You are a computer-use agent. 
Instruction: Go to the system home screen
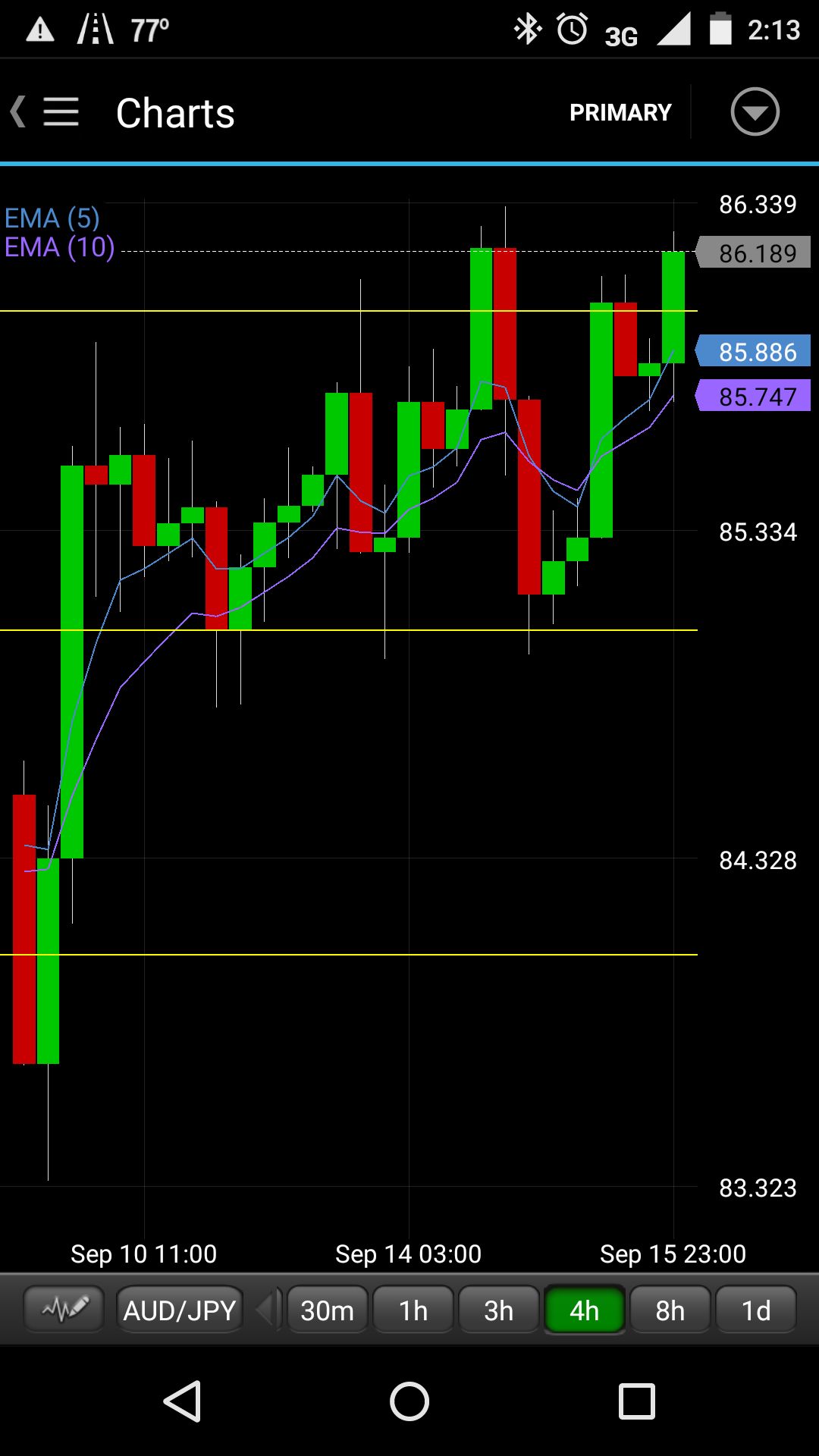point(409,1401)
